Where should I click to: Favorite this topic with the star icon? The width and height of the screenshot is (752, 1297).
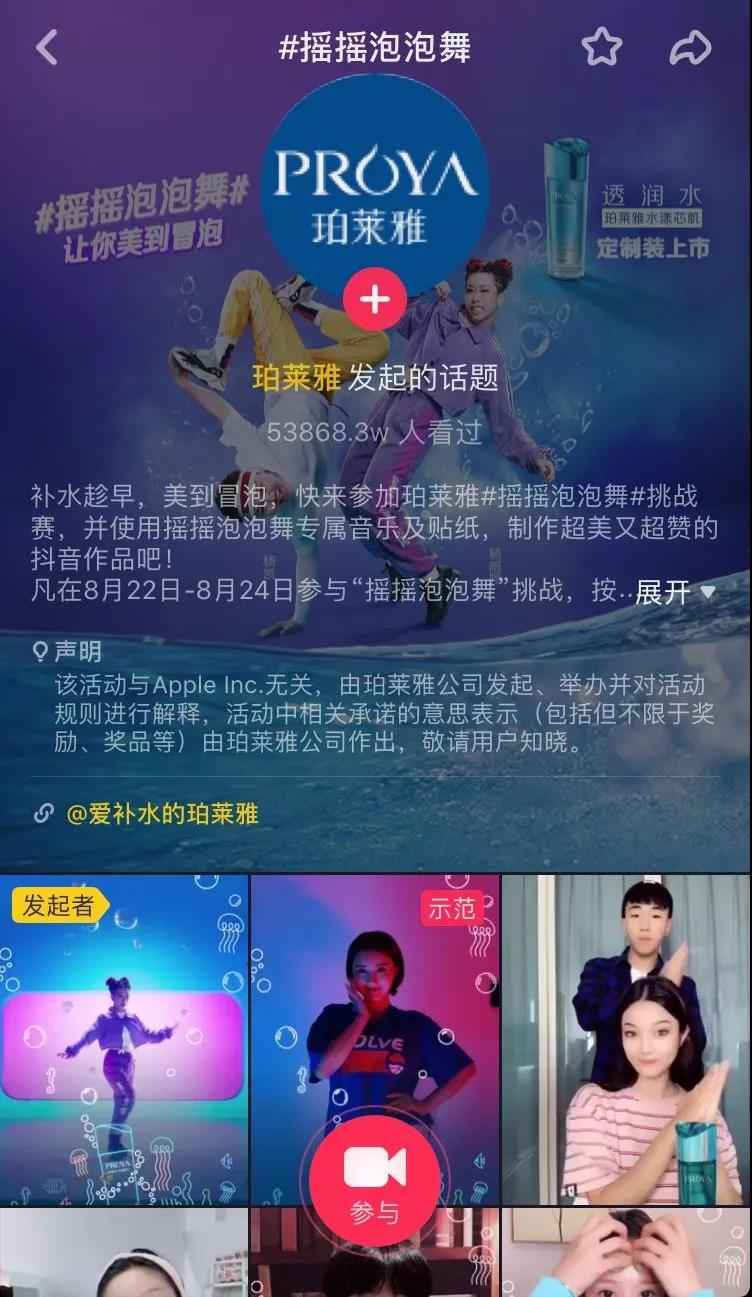click(601, 47)
